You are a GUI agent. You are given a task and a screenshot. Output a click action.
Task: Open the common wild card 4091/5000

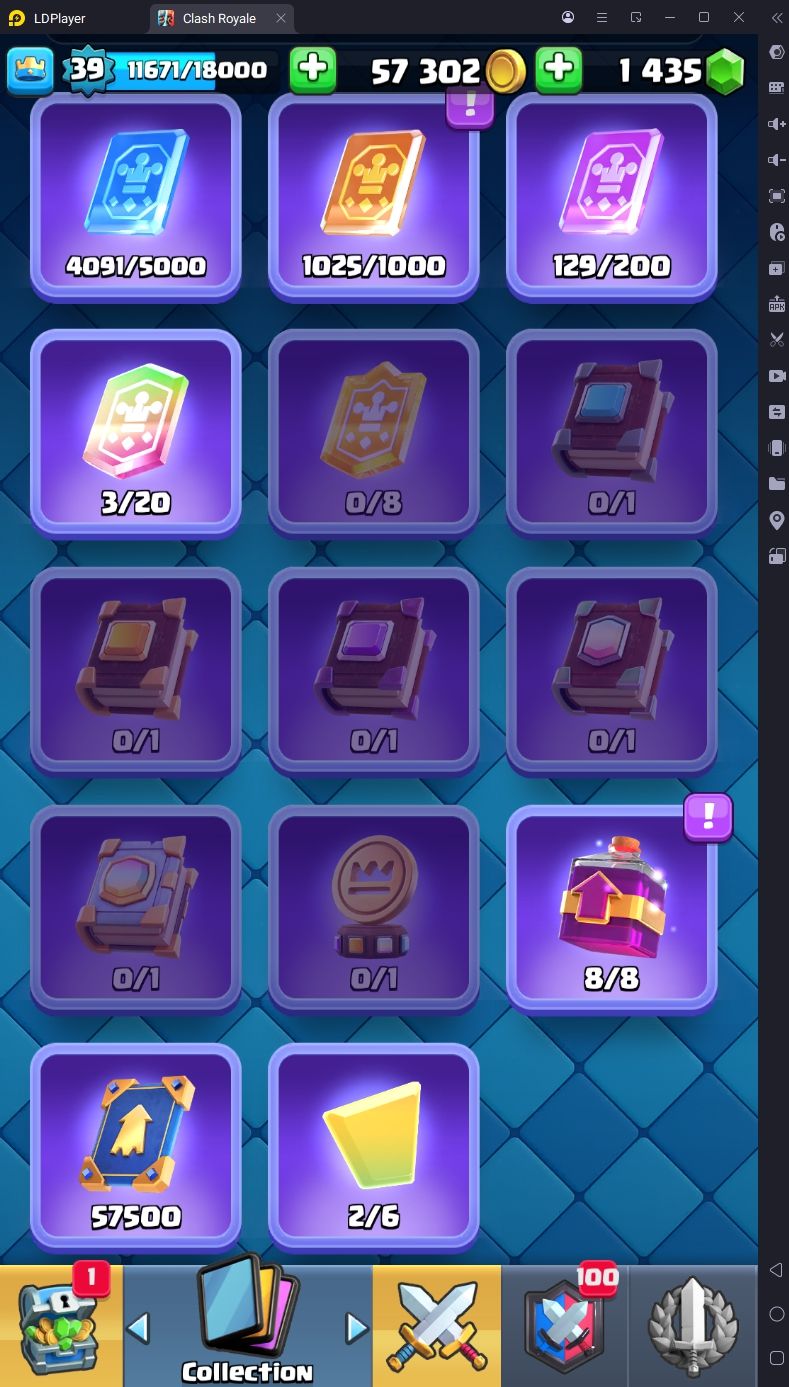[135, 197]
